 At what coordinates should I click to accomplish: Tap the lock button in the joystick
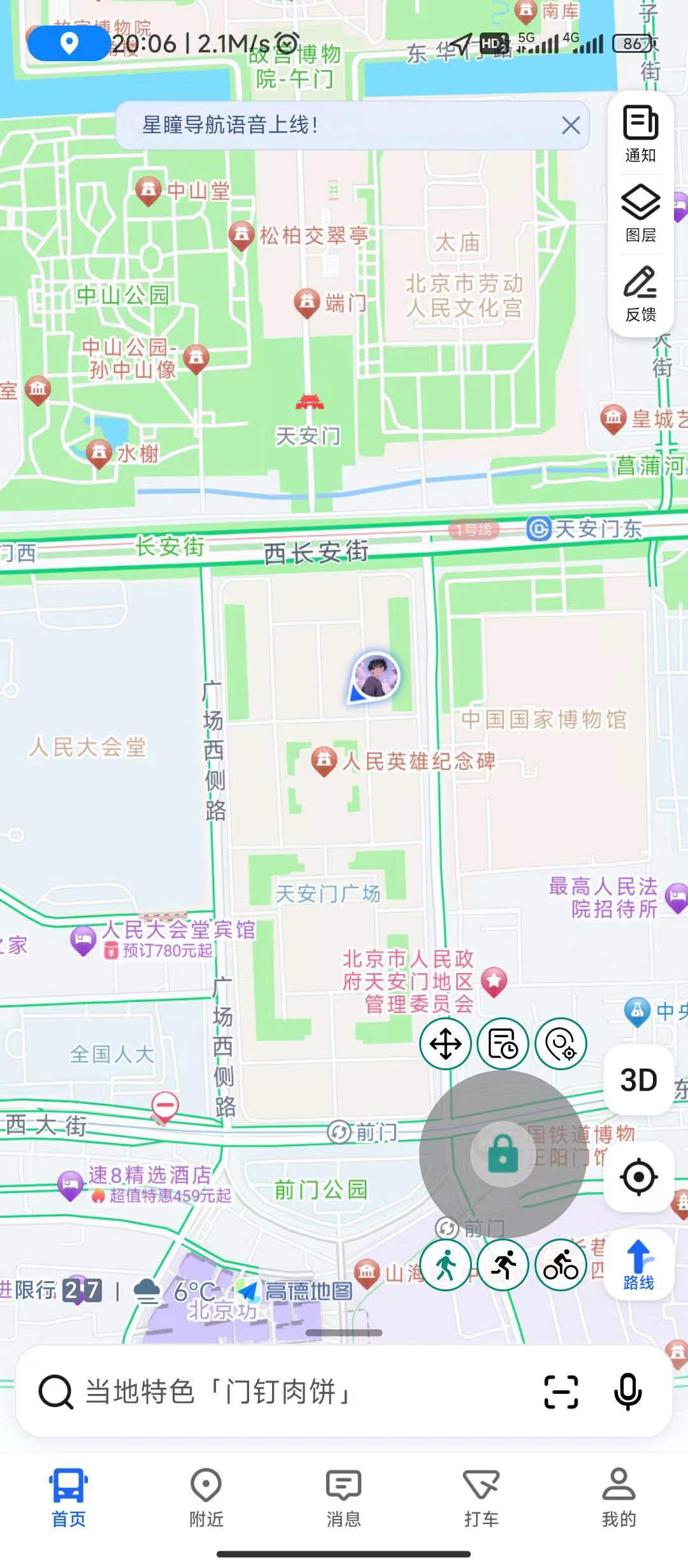tap(503, 1154)
